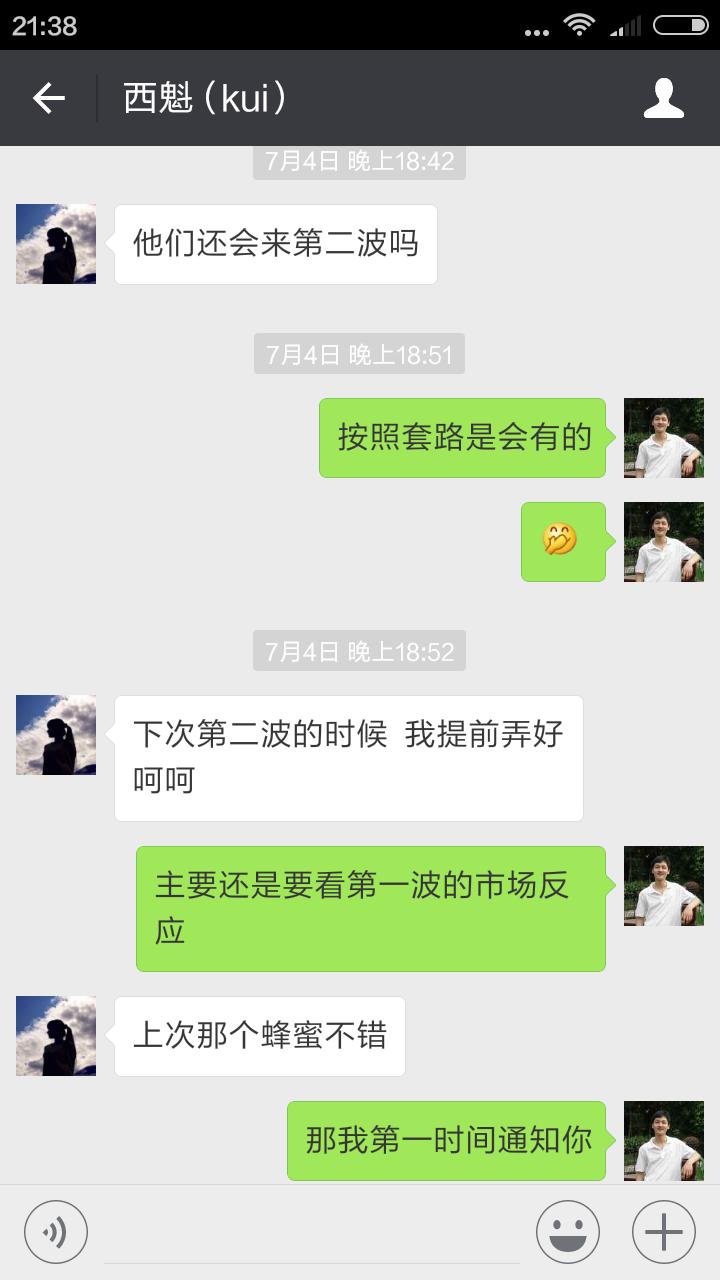The height and width of the screenshot is (1280, 720).
Task: Tap the hand-over-mouth emoji message bubble
Action: [x=564, y=542]
